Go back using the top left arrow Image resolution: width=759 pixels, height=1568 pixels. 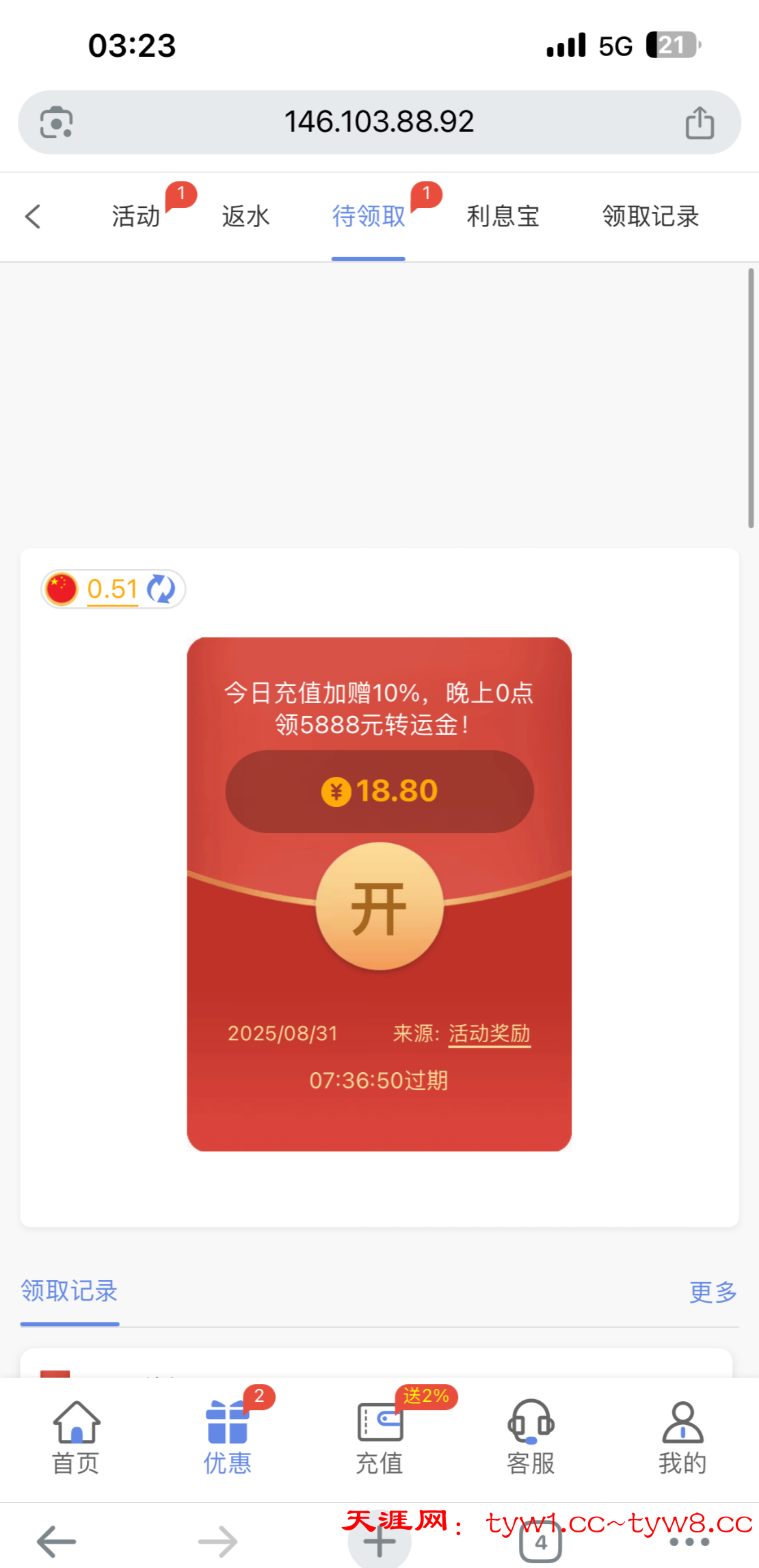(33, 216)
